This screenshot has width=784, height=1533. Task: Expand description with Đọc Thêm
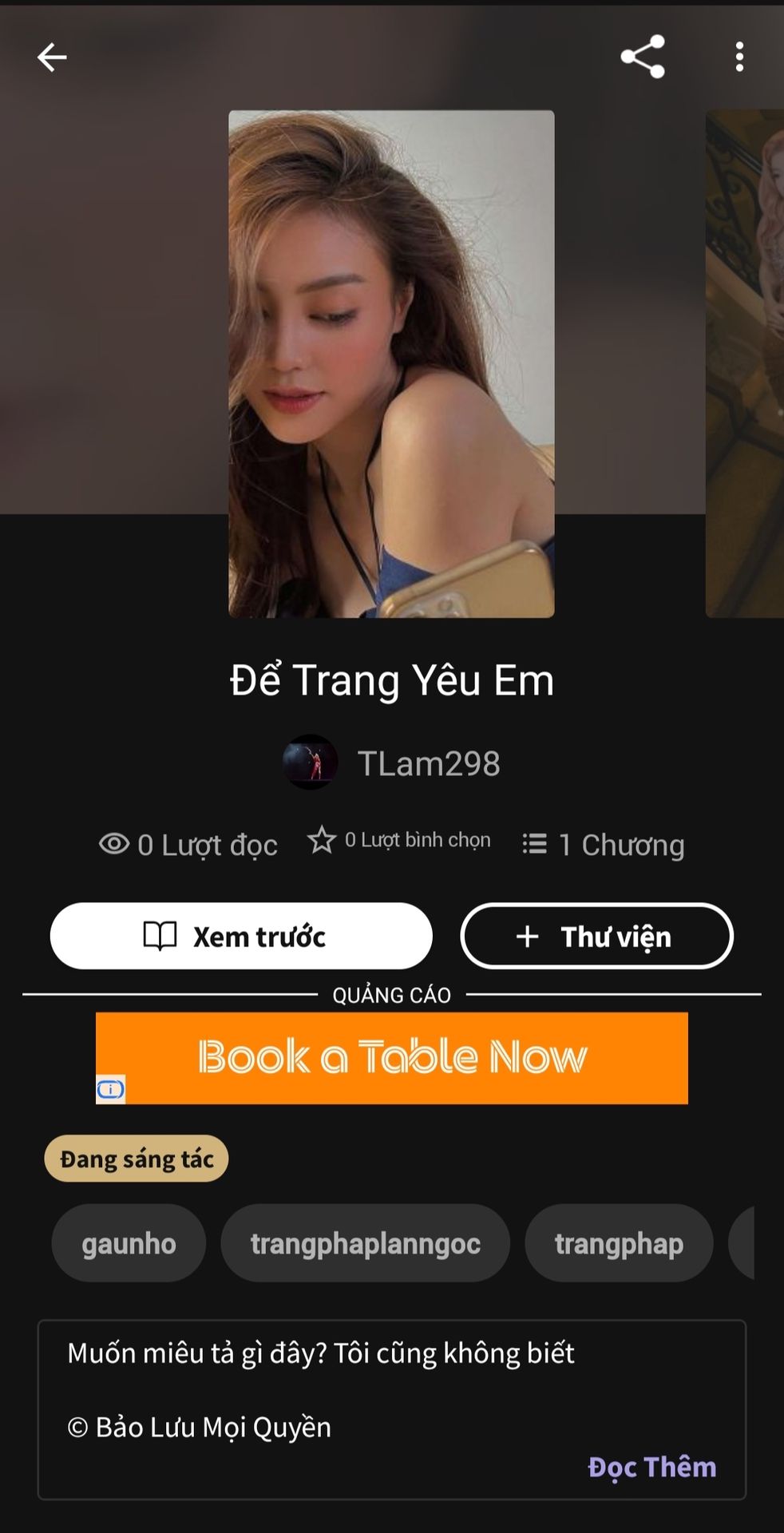(651, 1467)
